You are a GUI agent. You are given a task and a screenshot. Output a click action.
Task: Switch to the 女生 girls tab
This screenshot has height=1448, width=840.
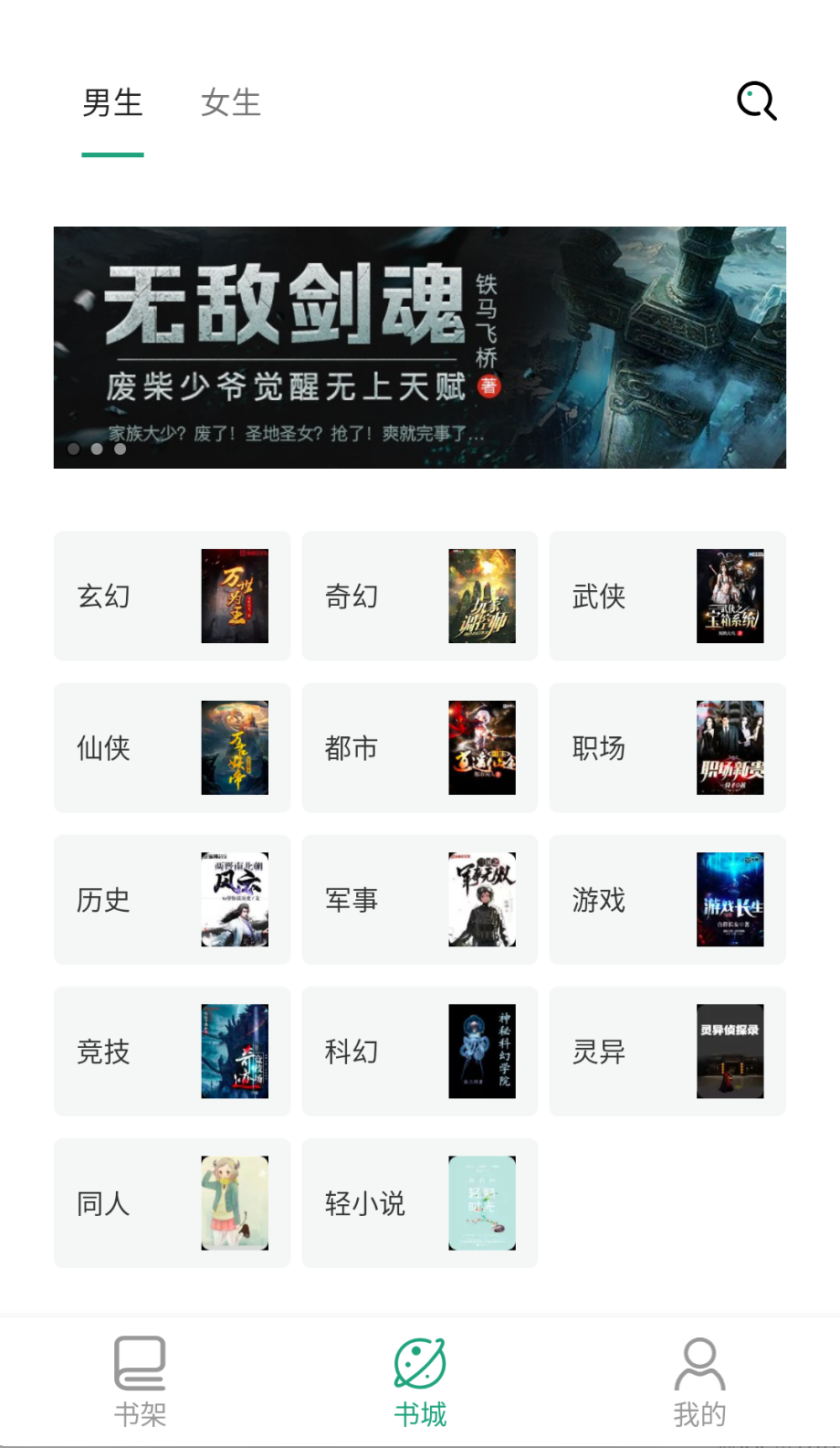click(230, 103)
